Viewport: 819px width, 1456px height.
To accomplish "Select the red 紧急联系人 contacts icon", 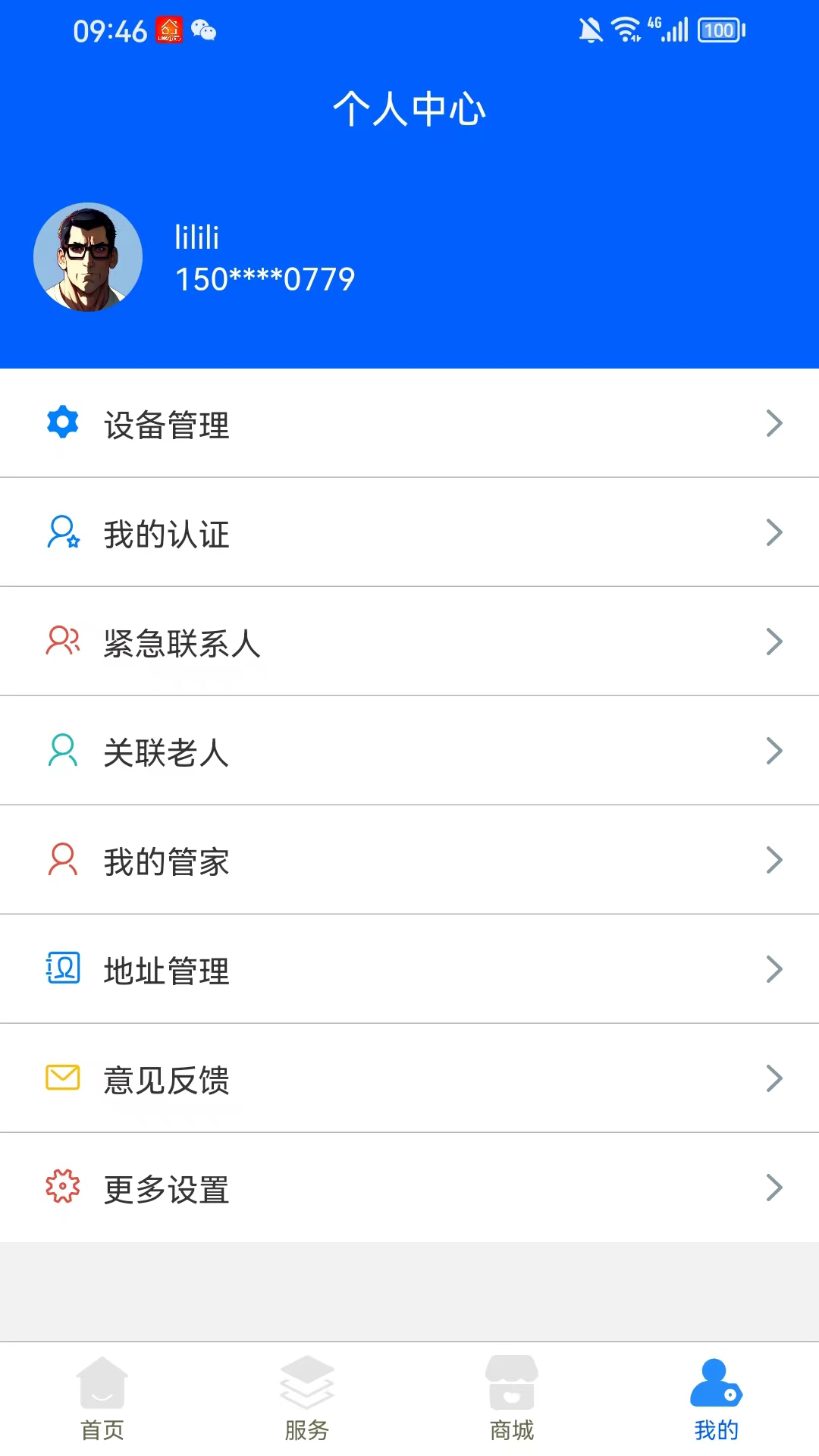I will coord(62,642).
